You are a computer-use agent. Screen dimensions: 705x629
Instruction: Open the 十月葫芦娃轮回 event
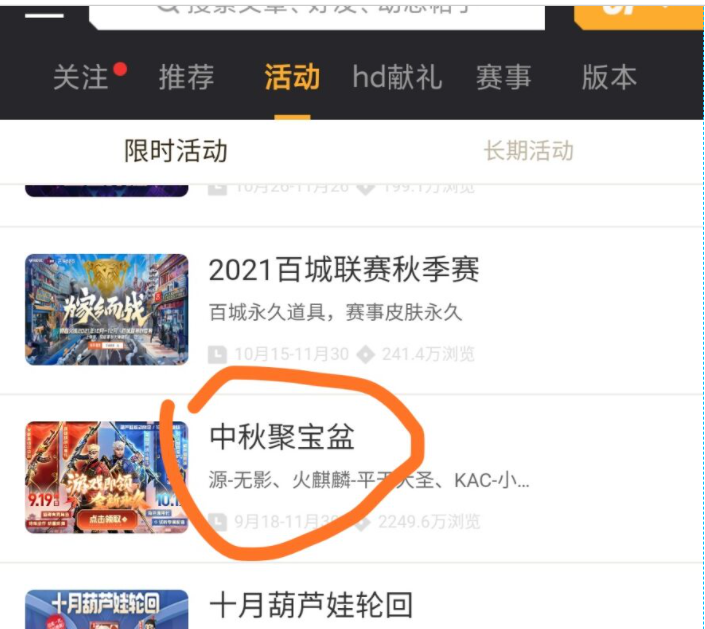point(310,605)
